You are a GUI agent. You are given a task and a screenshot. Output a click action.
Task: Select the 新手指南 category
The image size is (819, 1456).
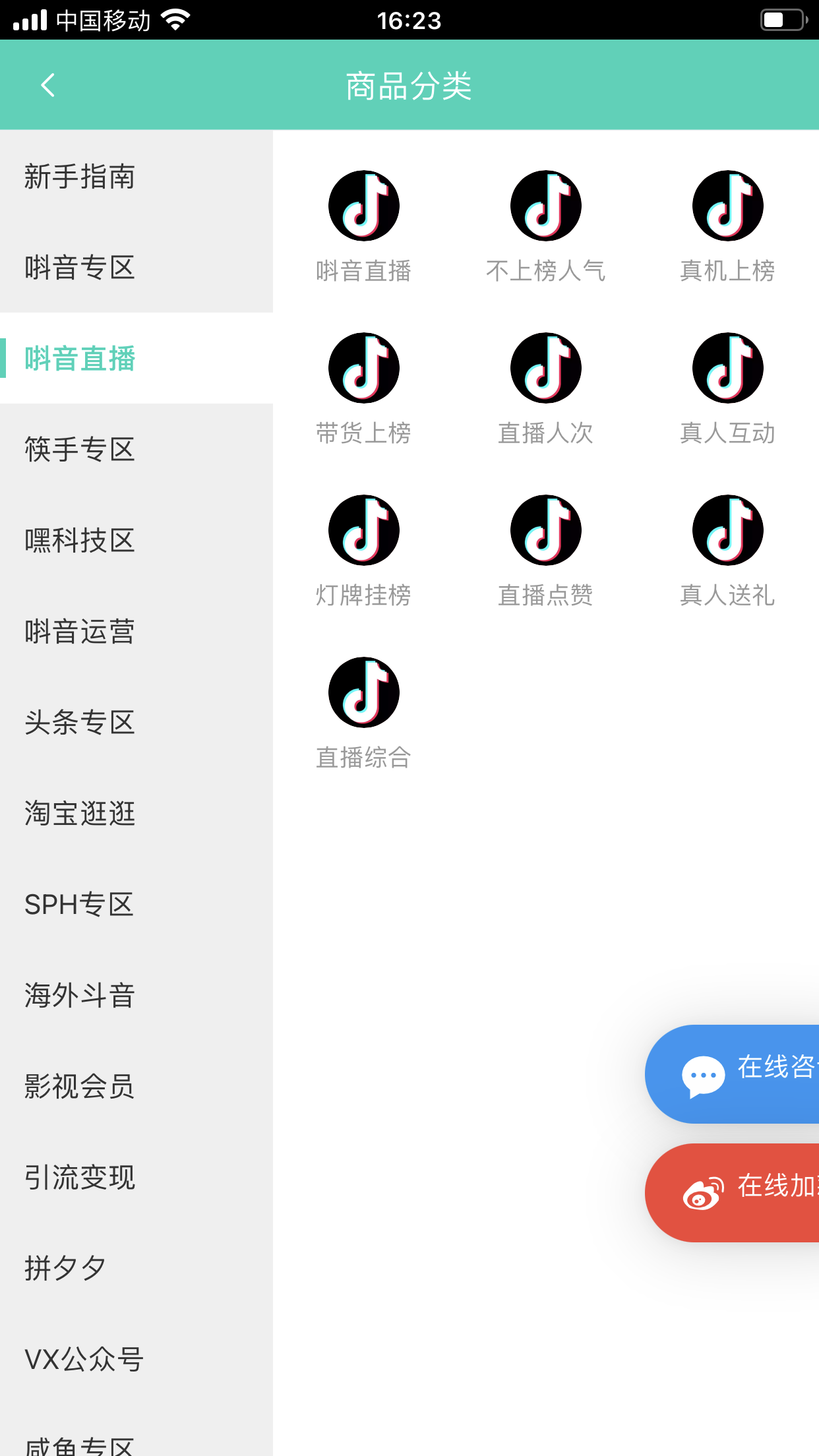click(x=136, y=176)
